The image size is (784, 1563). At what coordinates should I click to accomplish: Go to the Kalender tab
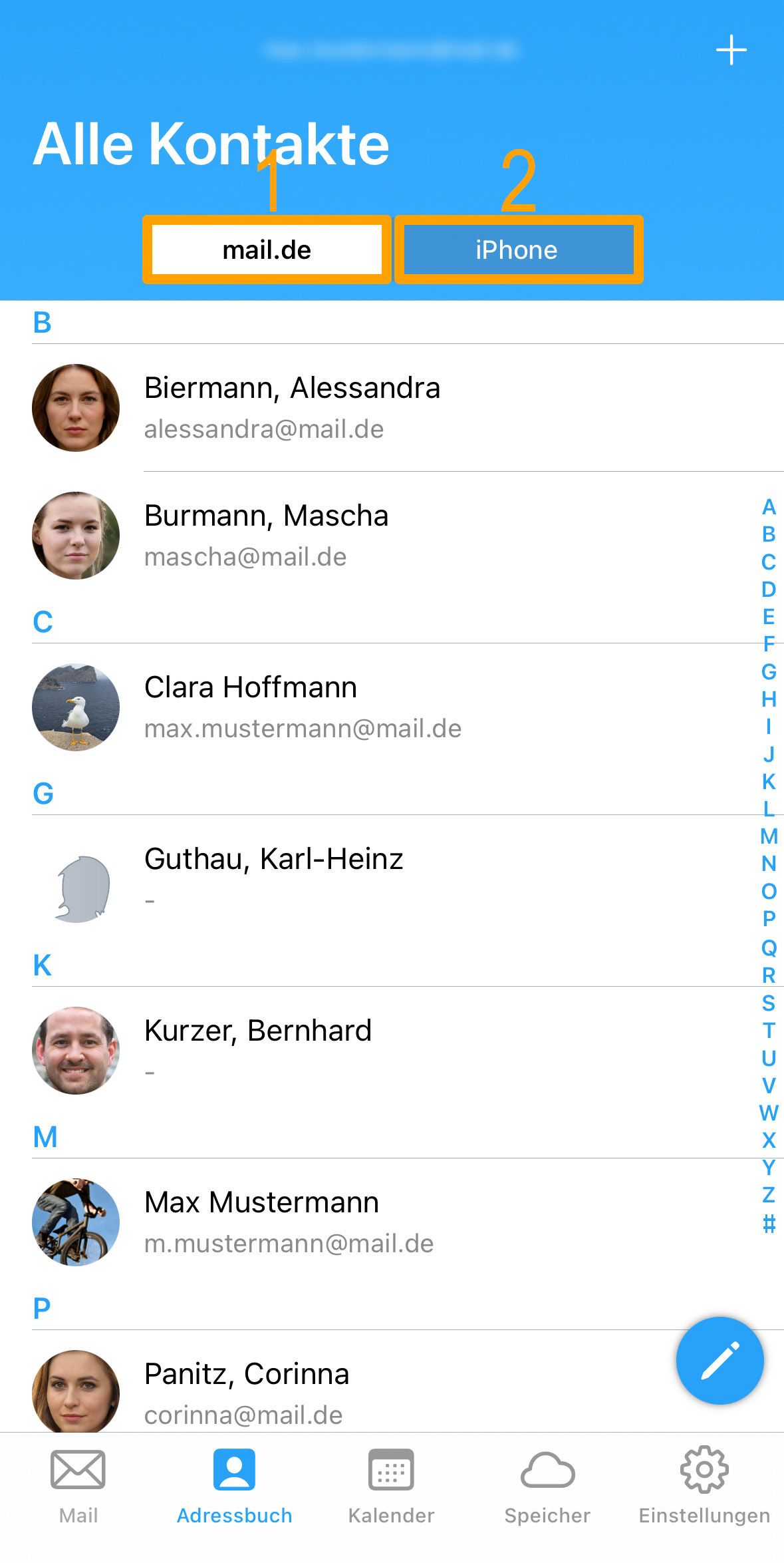coord(391,1485)
